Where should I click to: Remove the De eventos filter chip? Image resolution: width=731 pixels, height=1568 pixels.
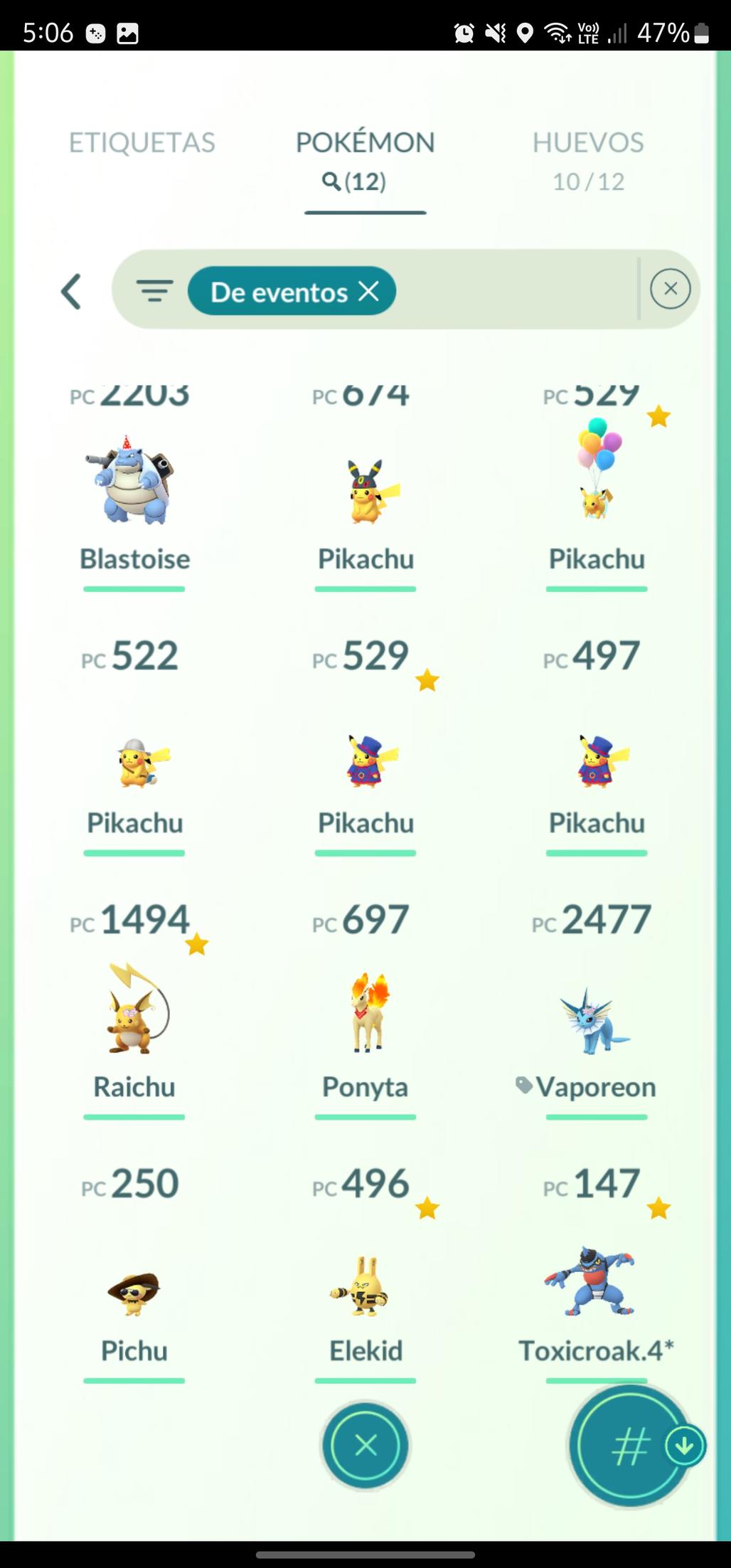click(369, 291)
